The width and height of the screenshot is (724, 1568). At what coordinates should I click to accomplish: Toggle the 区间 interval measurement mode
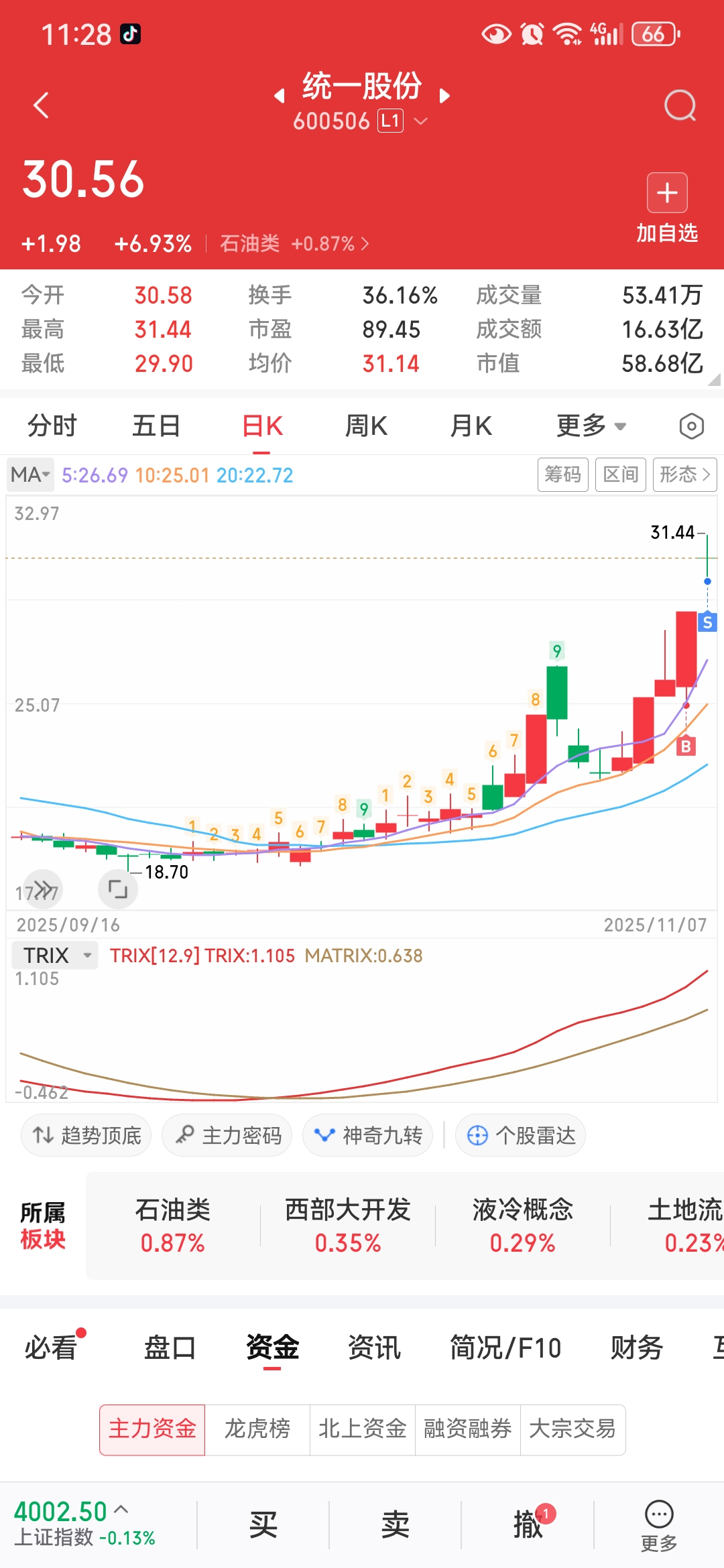coord(620,474)
